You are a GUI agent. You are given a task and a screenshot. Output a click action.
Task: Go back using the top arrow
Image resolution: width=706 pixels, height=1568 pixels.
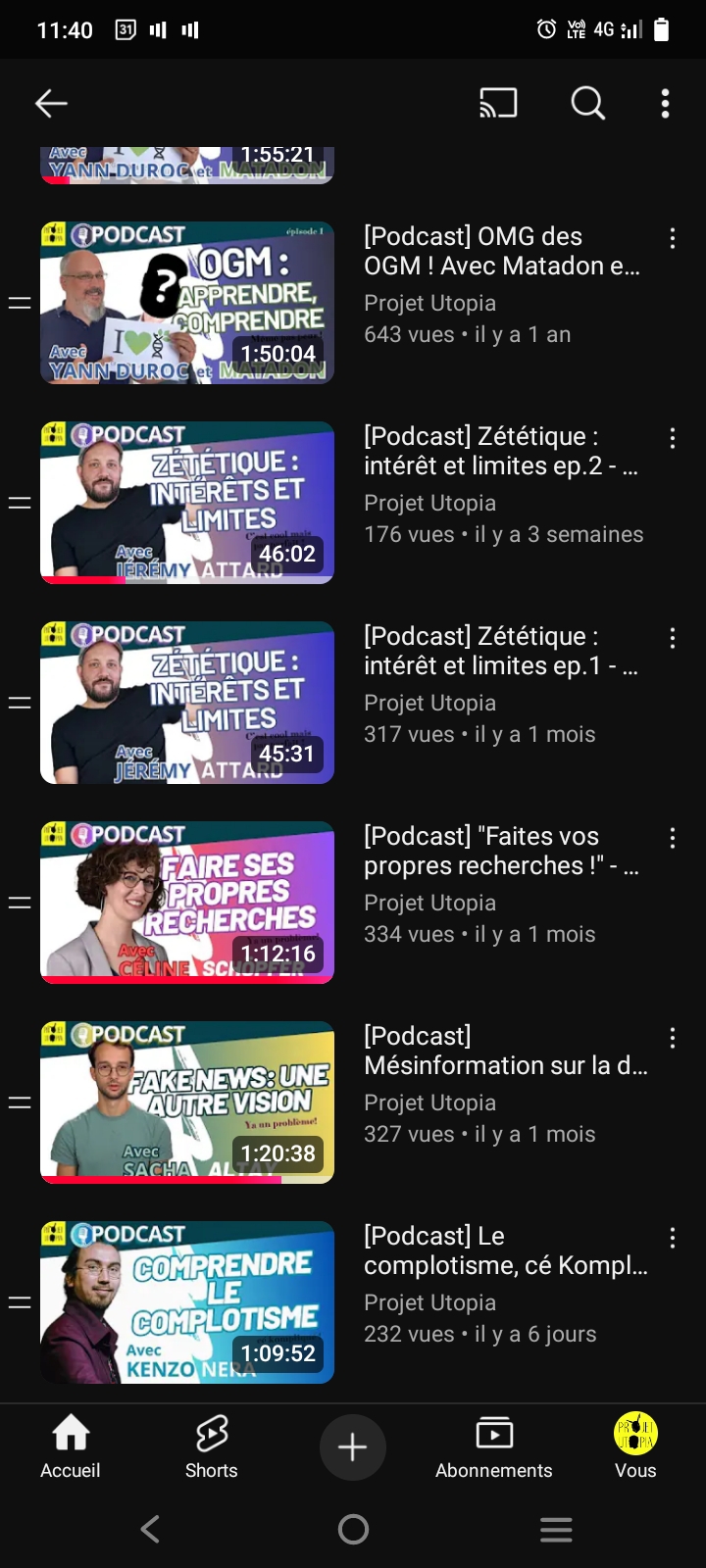pos(51,103)
